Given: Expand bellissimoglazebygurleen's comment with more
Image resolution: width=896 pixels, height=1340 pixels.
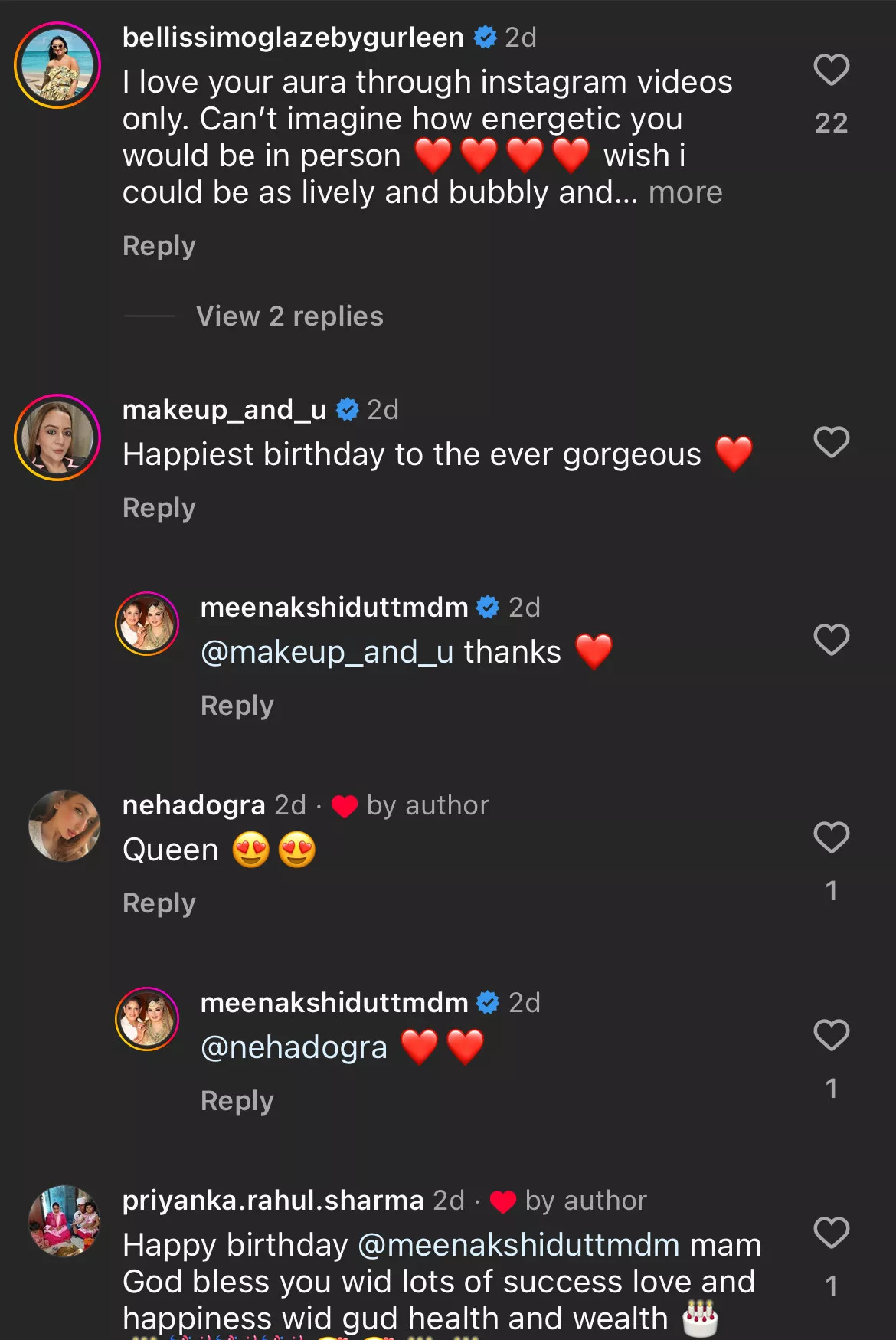Looking at the screenshot, I should click(685, 193).
